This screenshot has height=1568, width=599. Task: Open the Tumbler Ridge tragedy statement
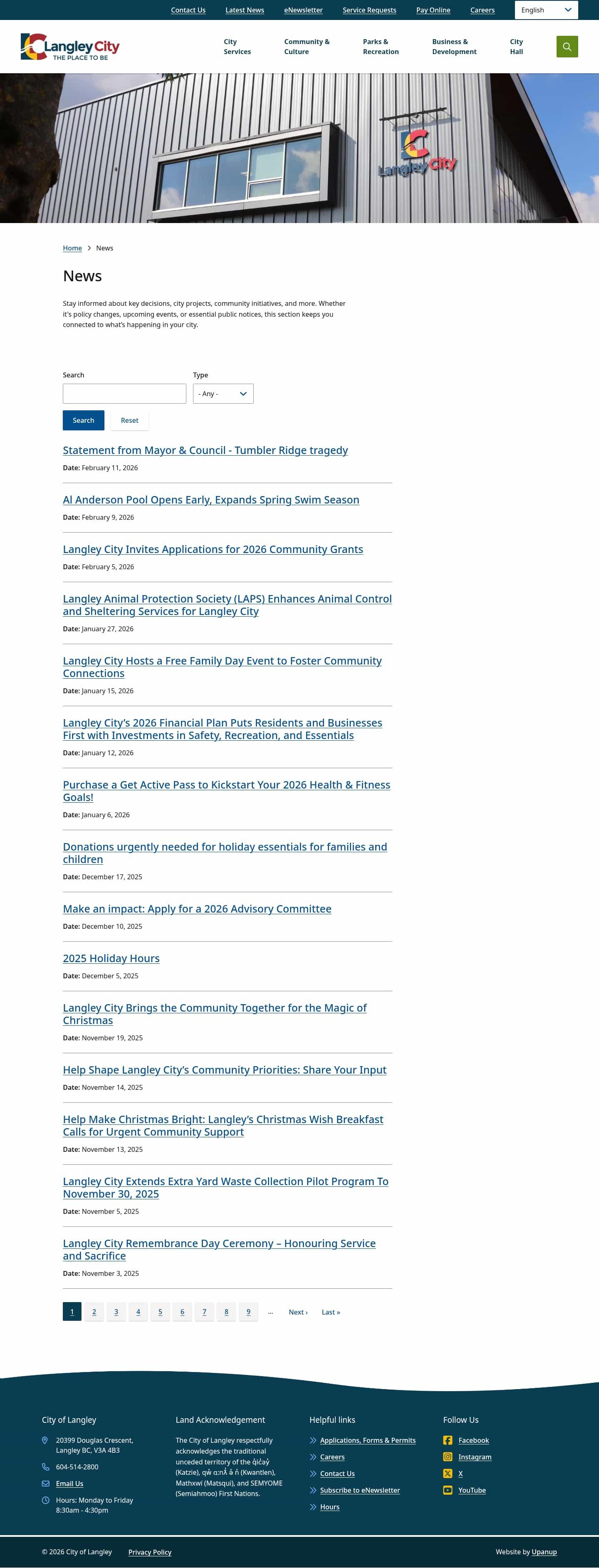point(205,450)
